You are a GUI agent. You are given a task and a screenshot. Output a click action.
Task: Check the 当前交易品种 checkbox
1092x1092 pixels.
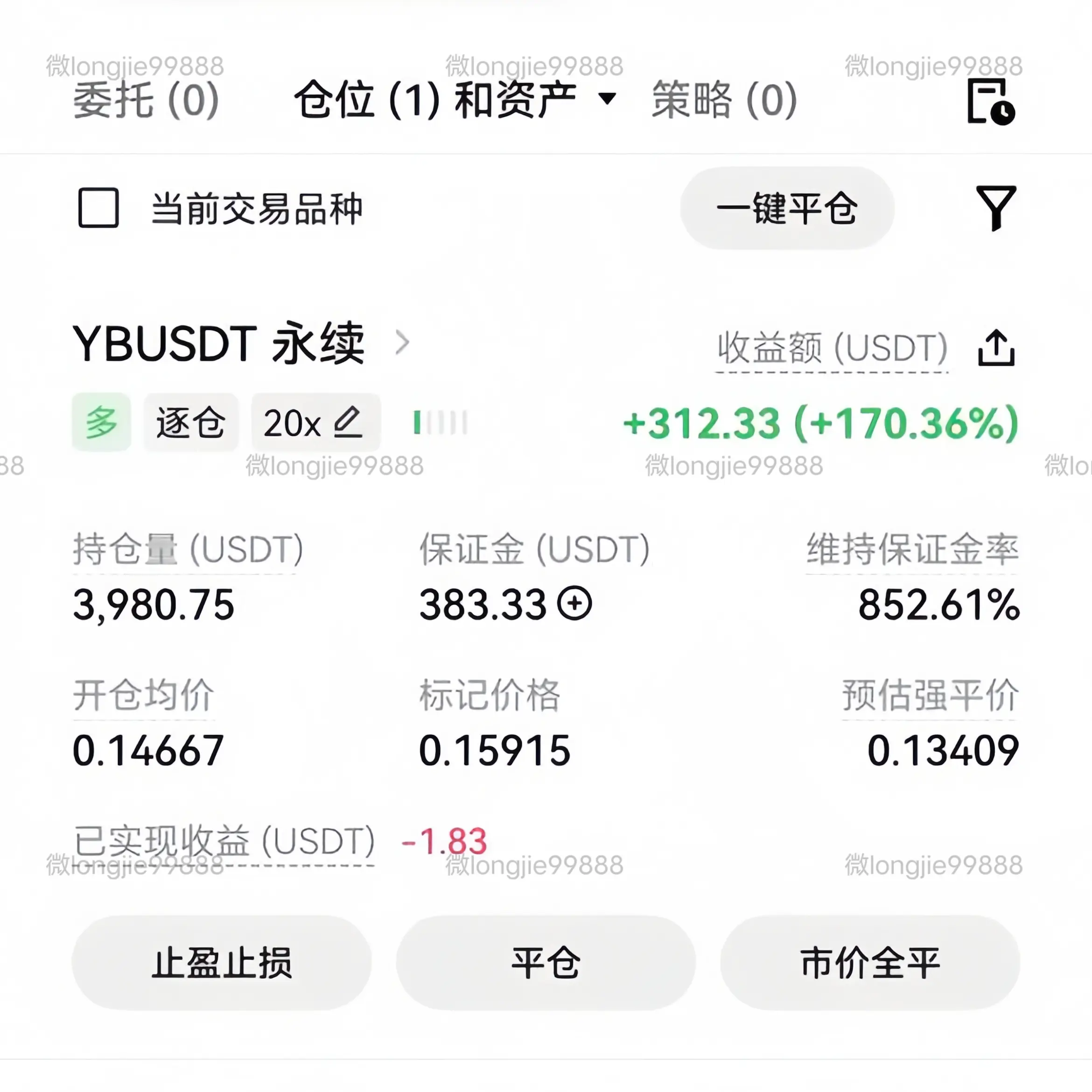coord(98,208)
